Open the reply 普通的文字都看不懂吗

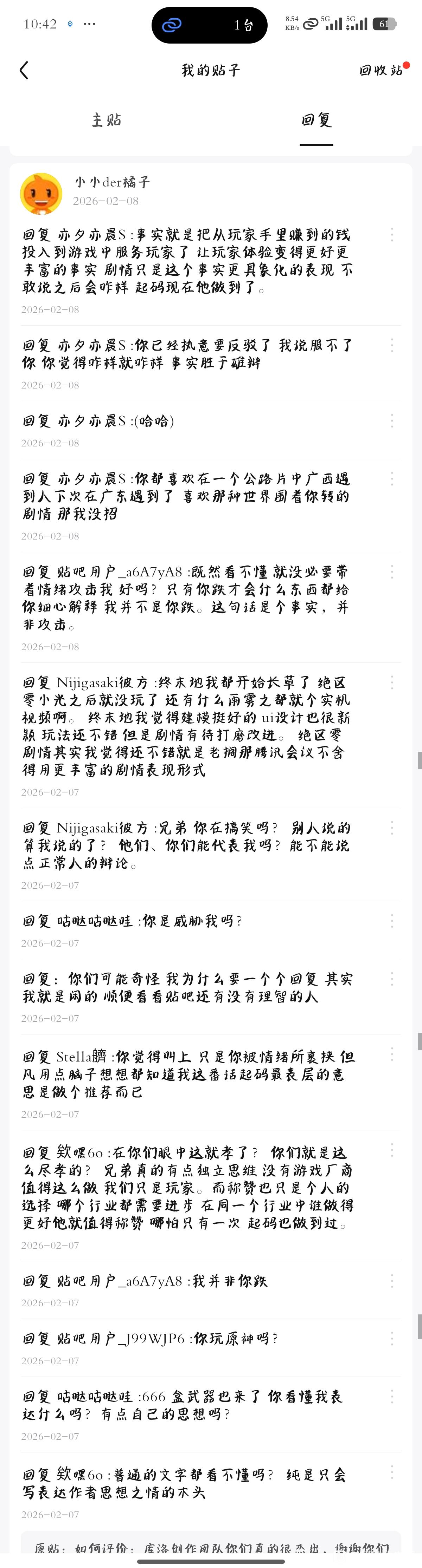pyautogui.click(x=183, y=1483)
